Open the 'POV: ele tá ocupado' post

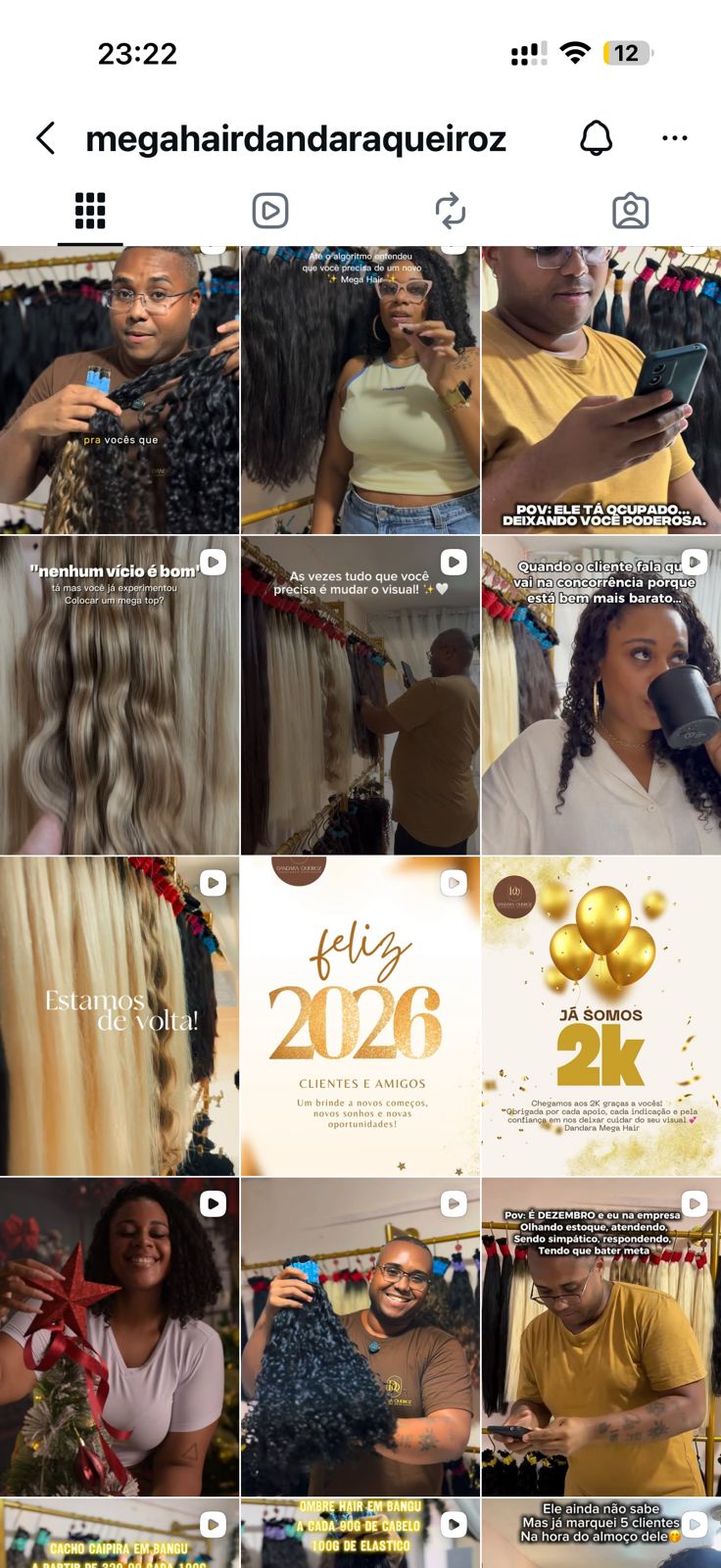point(601,390)
